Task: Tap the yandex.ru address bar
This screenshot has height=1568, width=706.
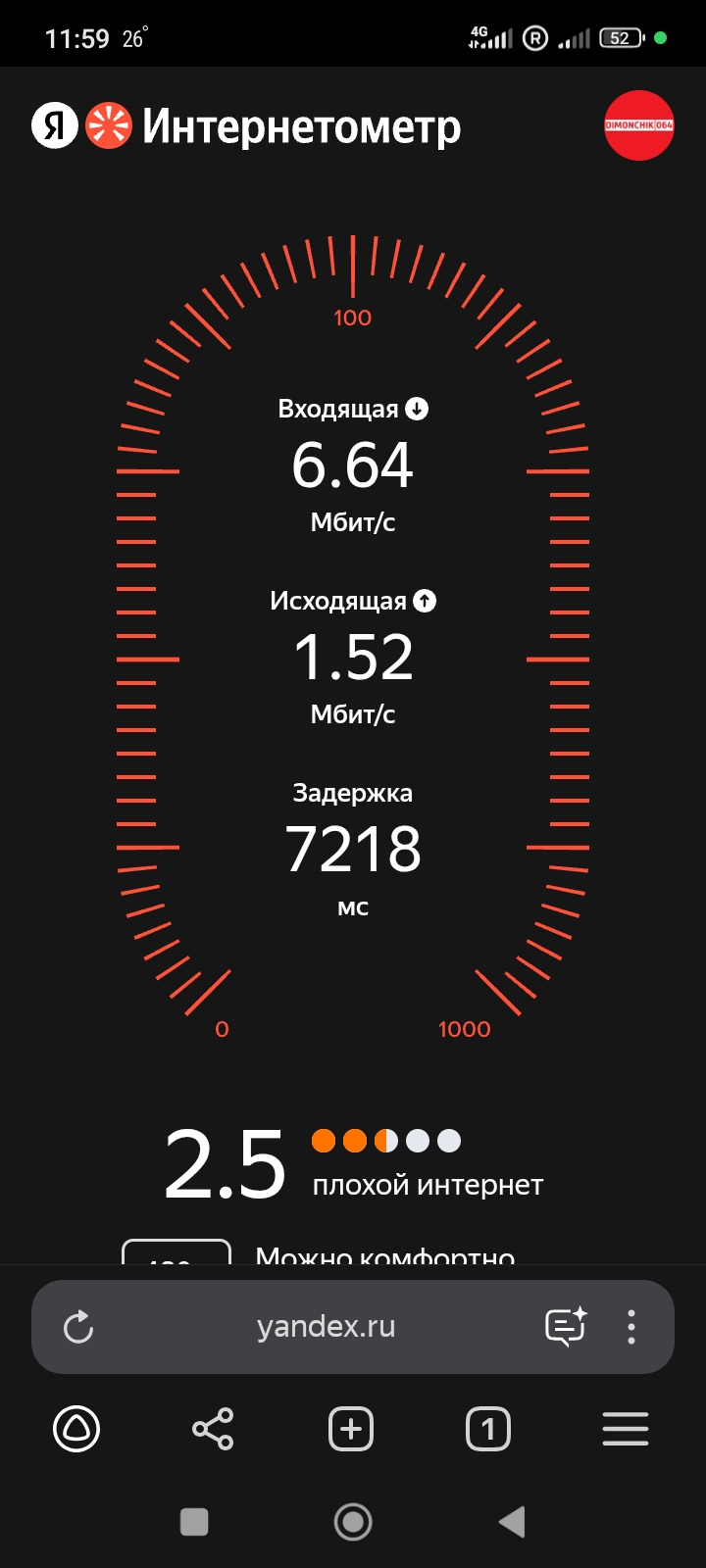Action: click(x=326, y=1327)
